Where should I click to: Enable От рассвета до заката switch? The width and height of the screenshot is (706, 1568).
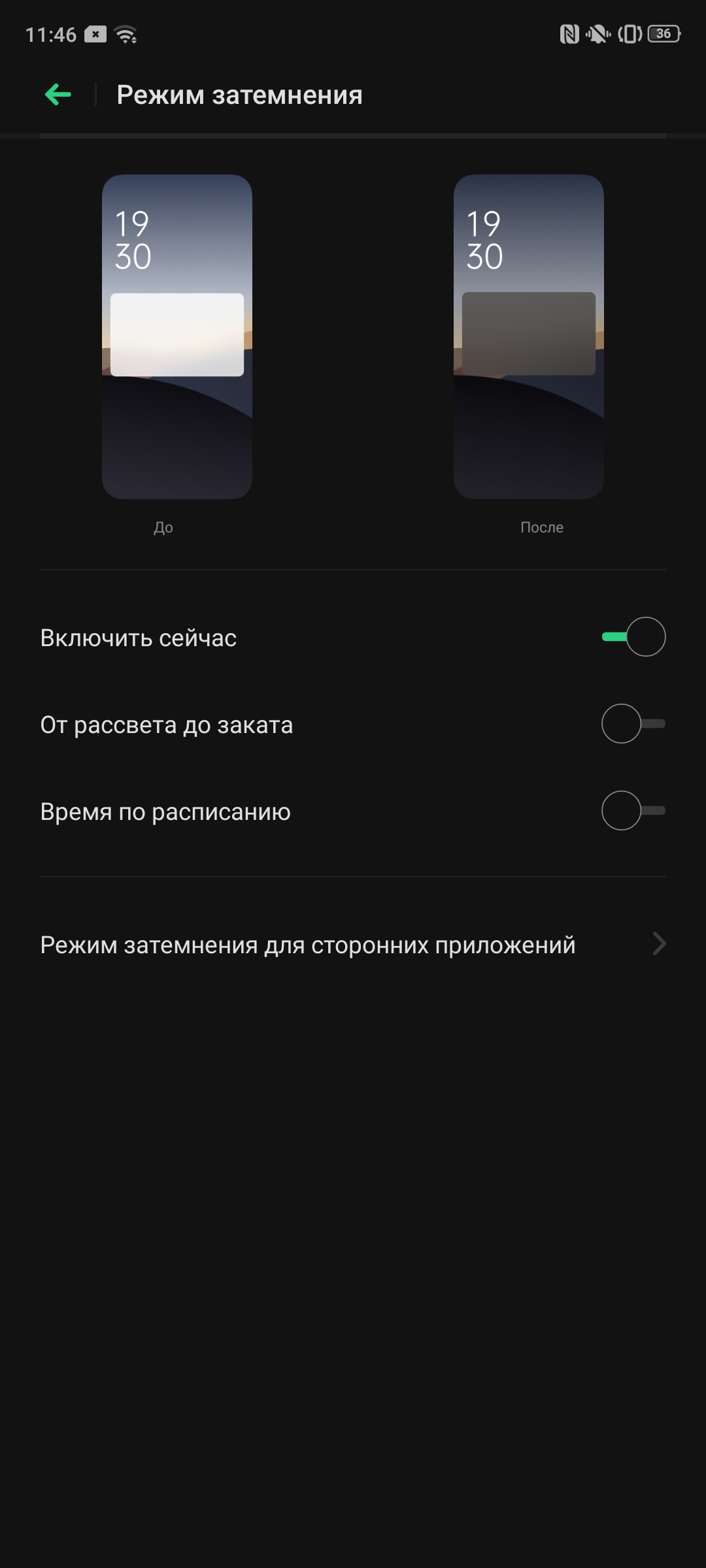pyautogui.click(x=633, y=724)
